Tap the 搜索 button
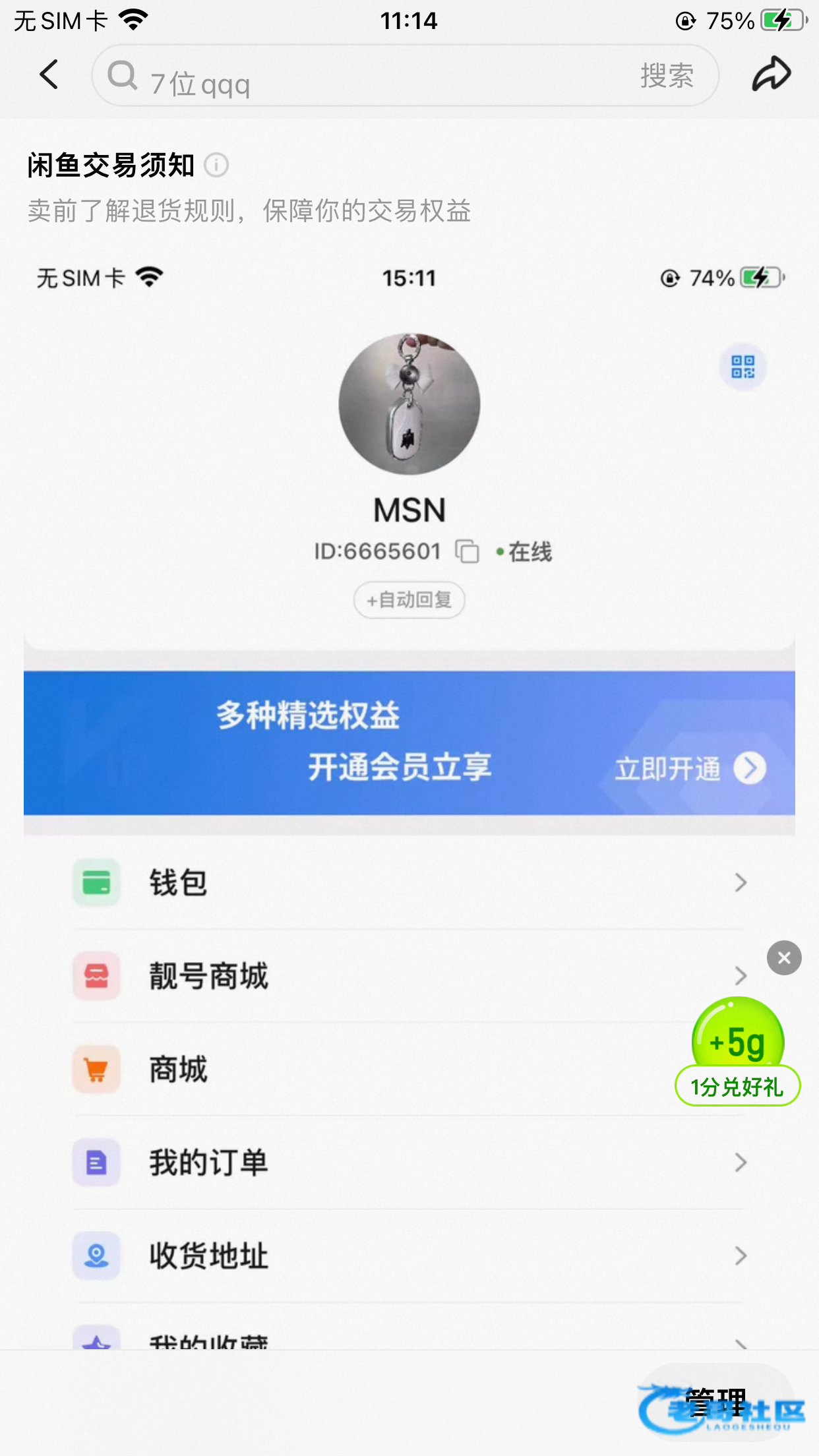Viewport: 819px width, 1456px height. 667,76
